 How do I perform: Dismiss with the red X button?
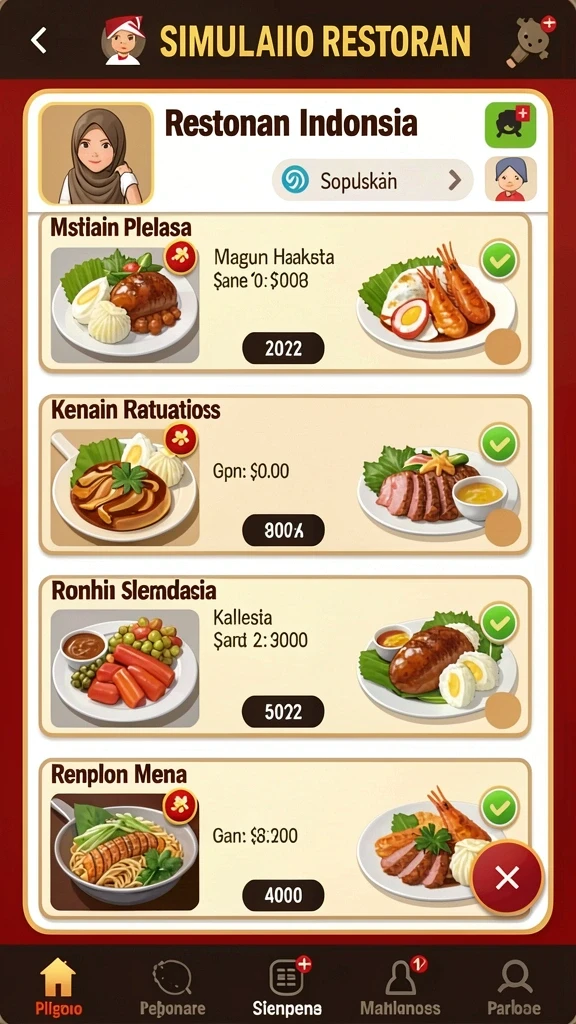click(507, 878)
